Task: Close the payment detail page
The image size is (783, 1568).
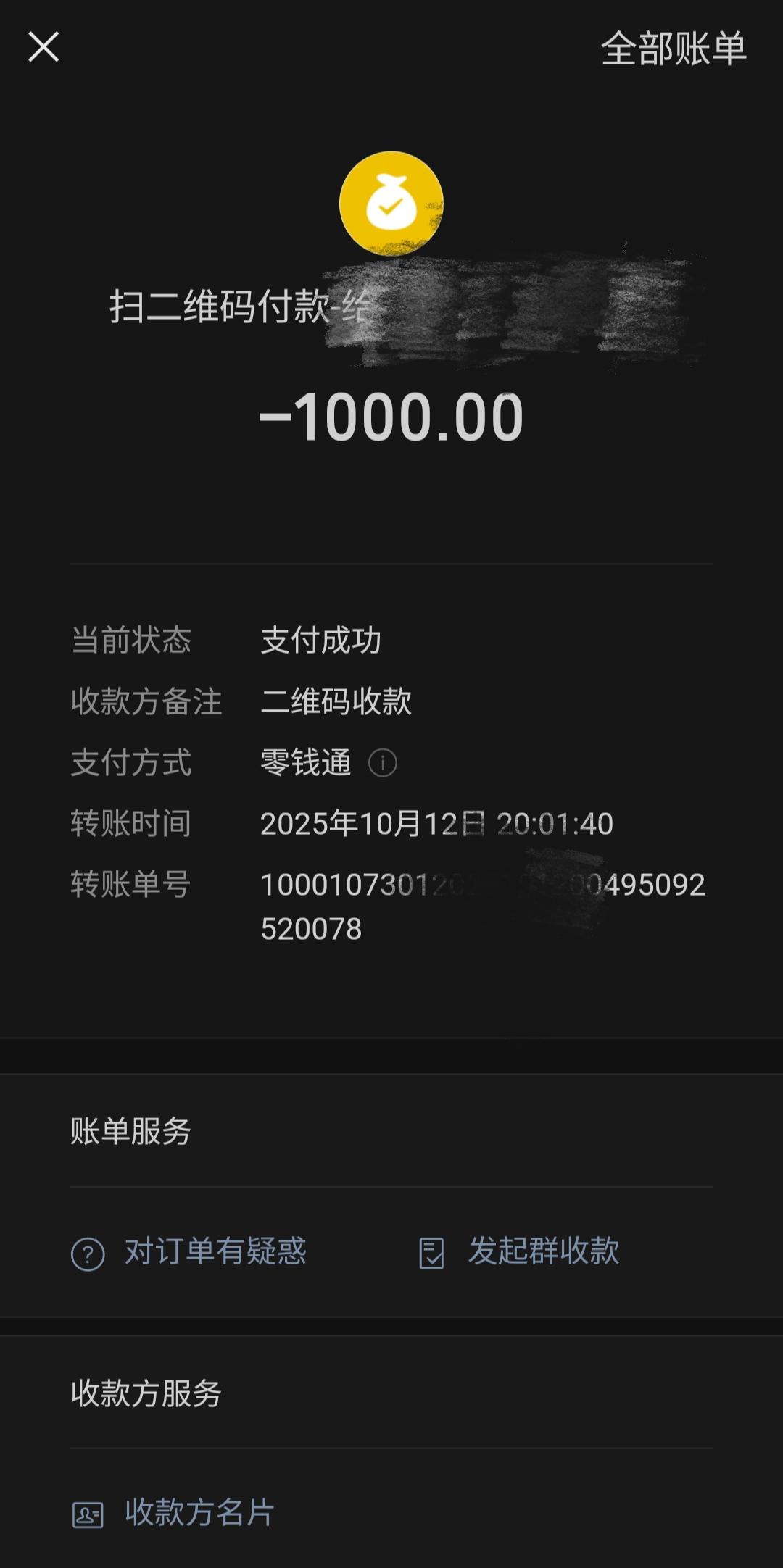Action: [x=43, y=47]
